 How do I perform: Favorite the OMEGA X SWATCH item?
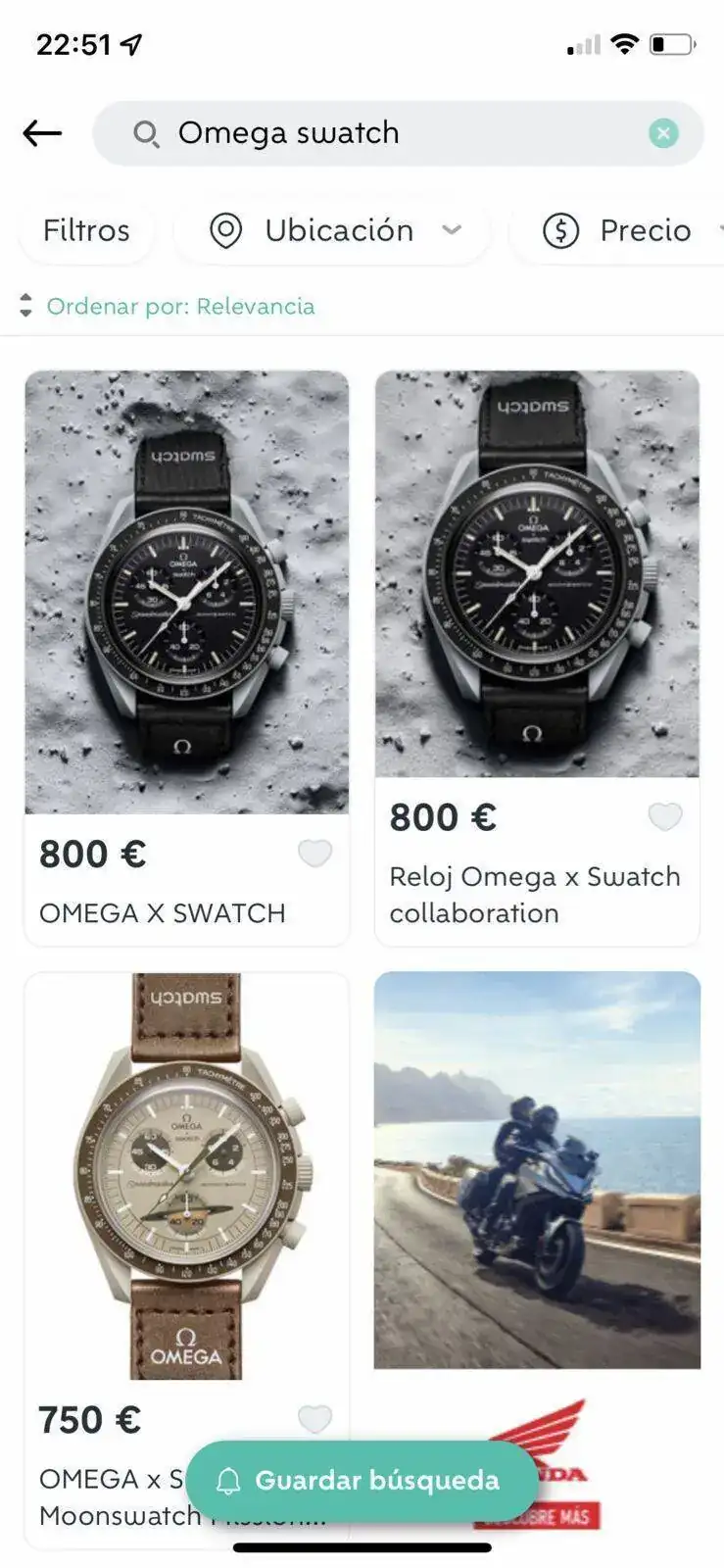click(314, 854)
